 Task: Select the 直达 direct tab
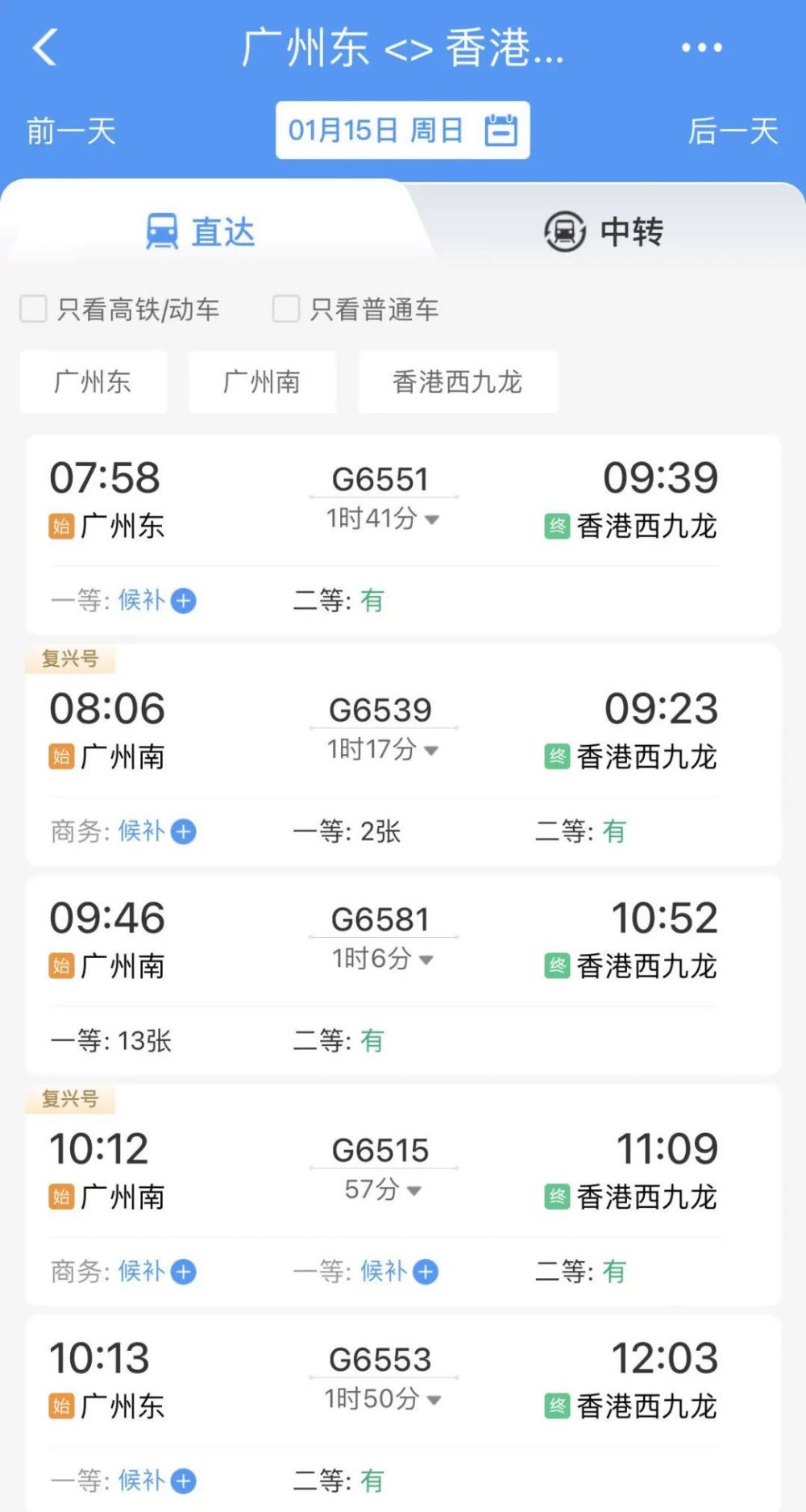[201, 232]
